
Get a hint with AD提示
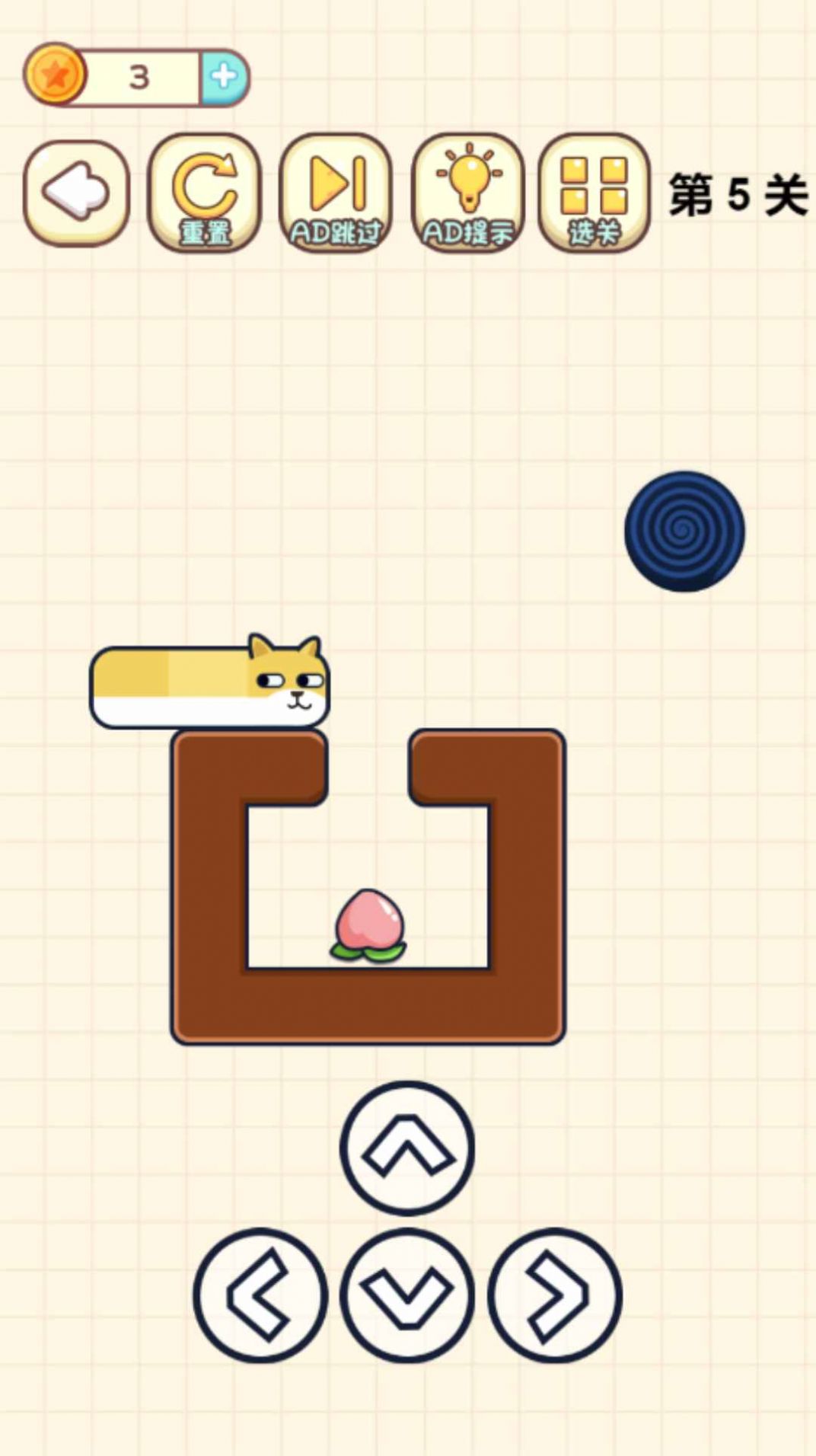click(467, 193)
